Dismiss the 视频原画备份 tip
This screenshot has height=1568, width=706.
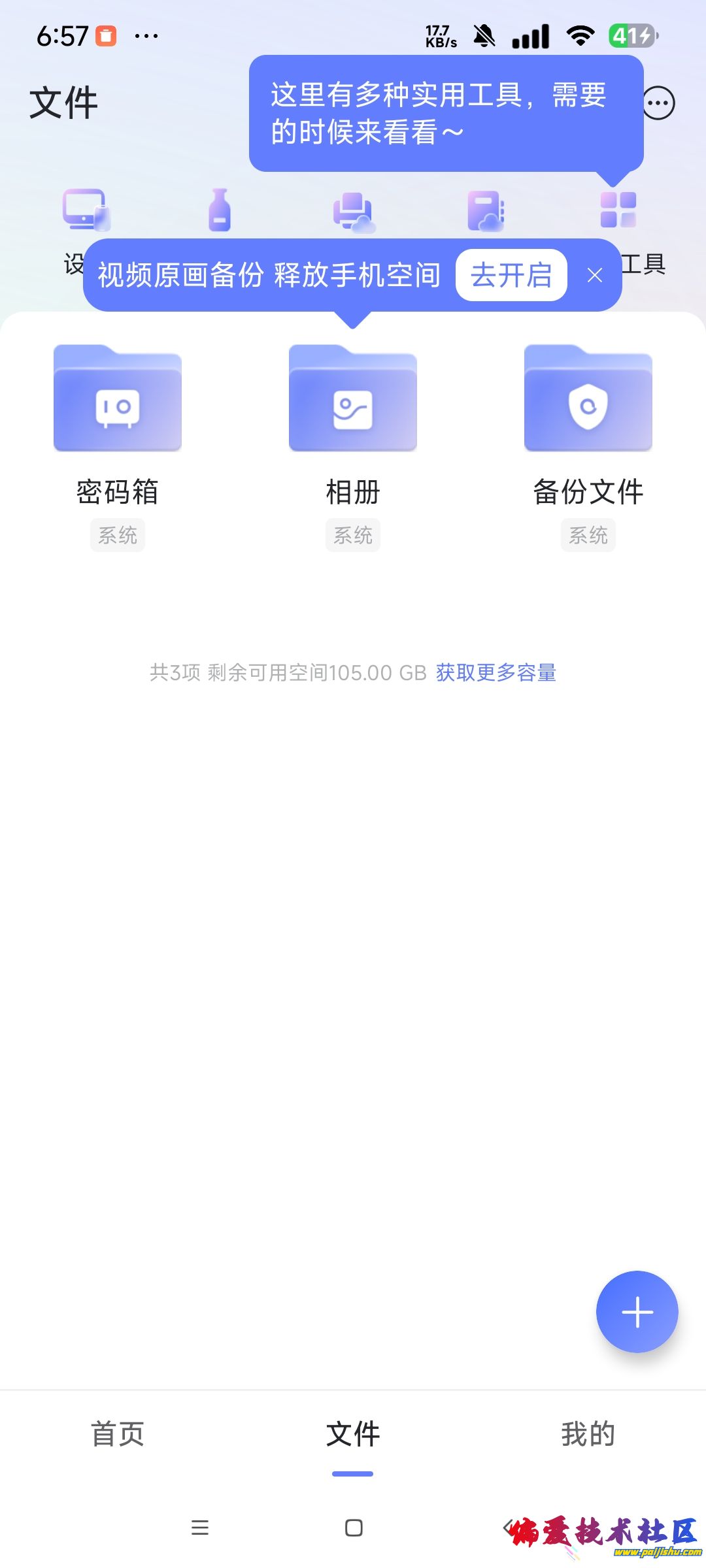[595, 276]
